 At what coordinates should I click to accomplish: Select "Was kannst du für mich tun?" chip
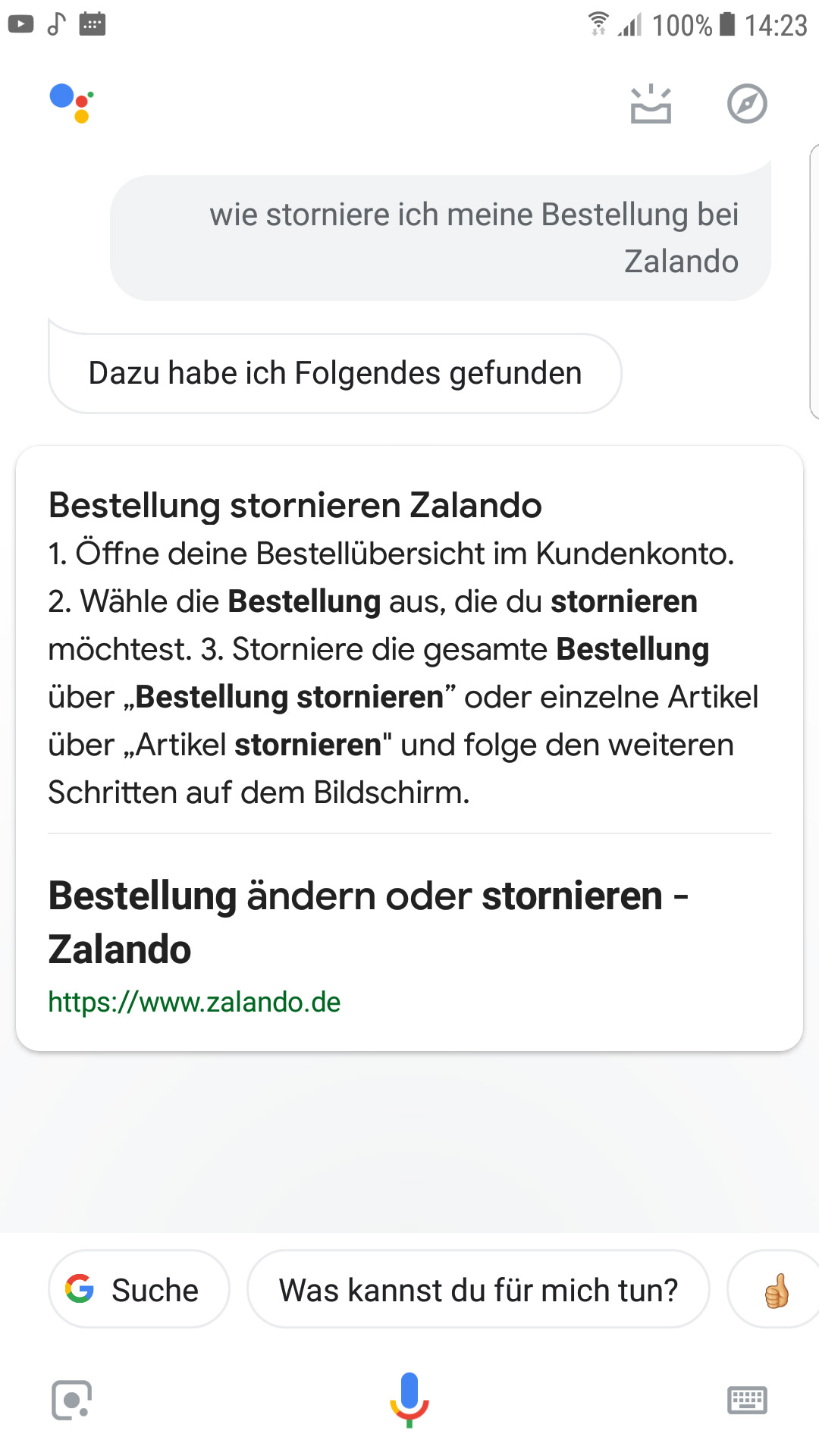(479, 1289)
